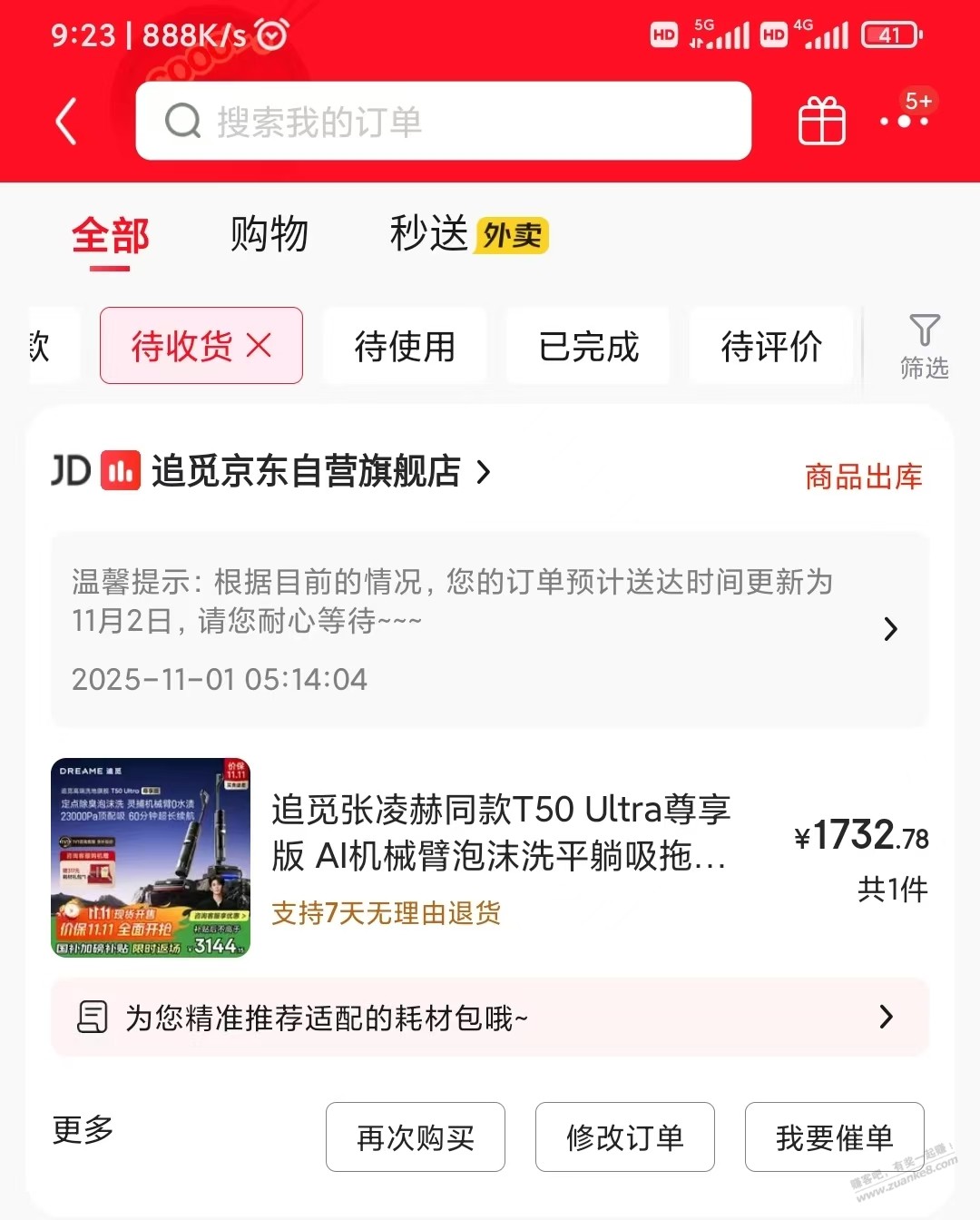Tap the 我要催单 button
The image size is (980, 1220).
click(834, 1137)
